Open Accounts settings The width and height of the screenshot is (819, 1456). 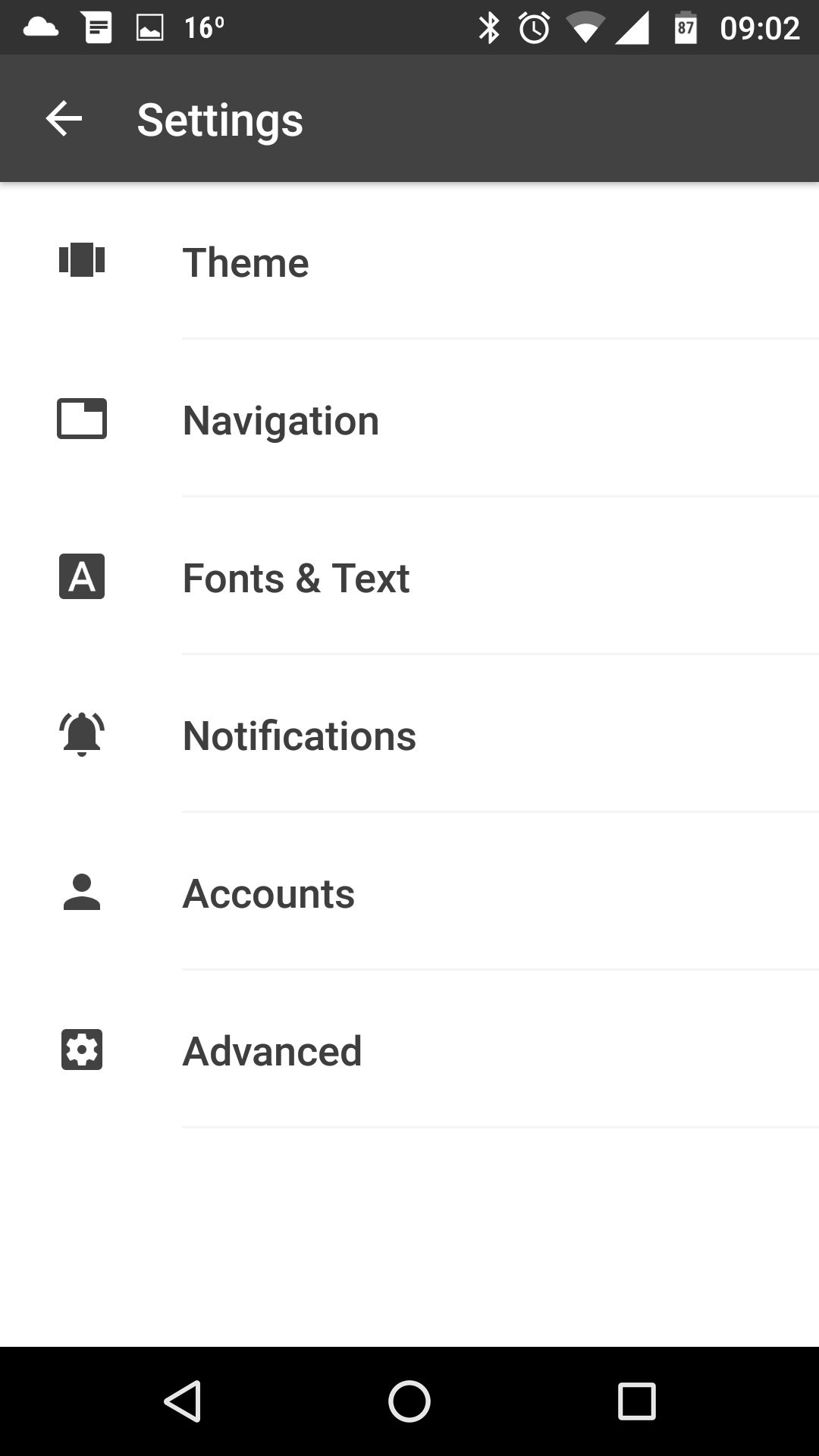(409, 891)
